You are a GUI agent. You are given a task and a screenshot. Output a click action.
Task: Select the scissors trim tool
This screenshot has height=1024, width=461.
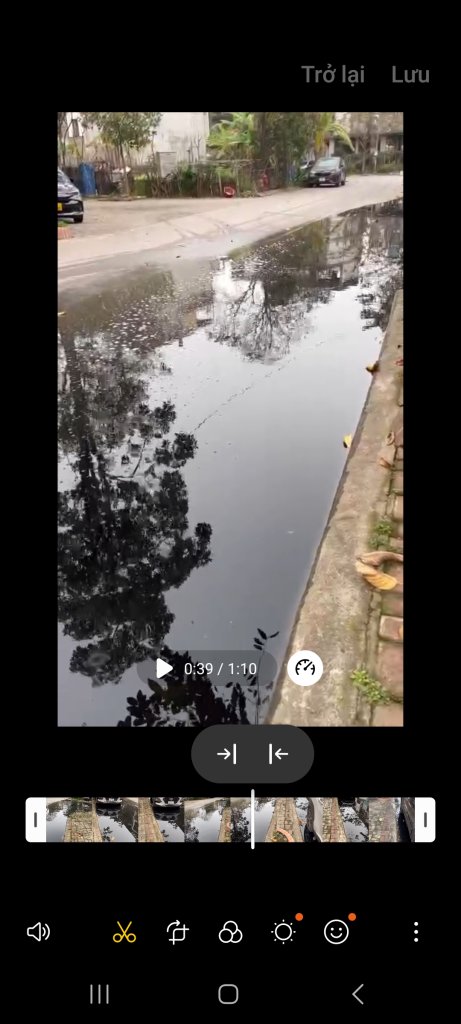click(x=124, y=932)
